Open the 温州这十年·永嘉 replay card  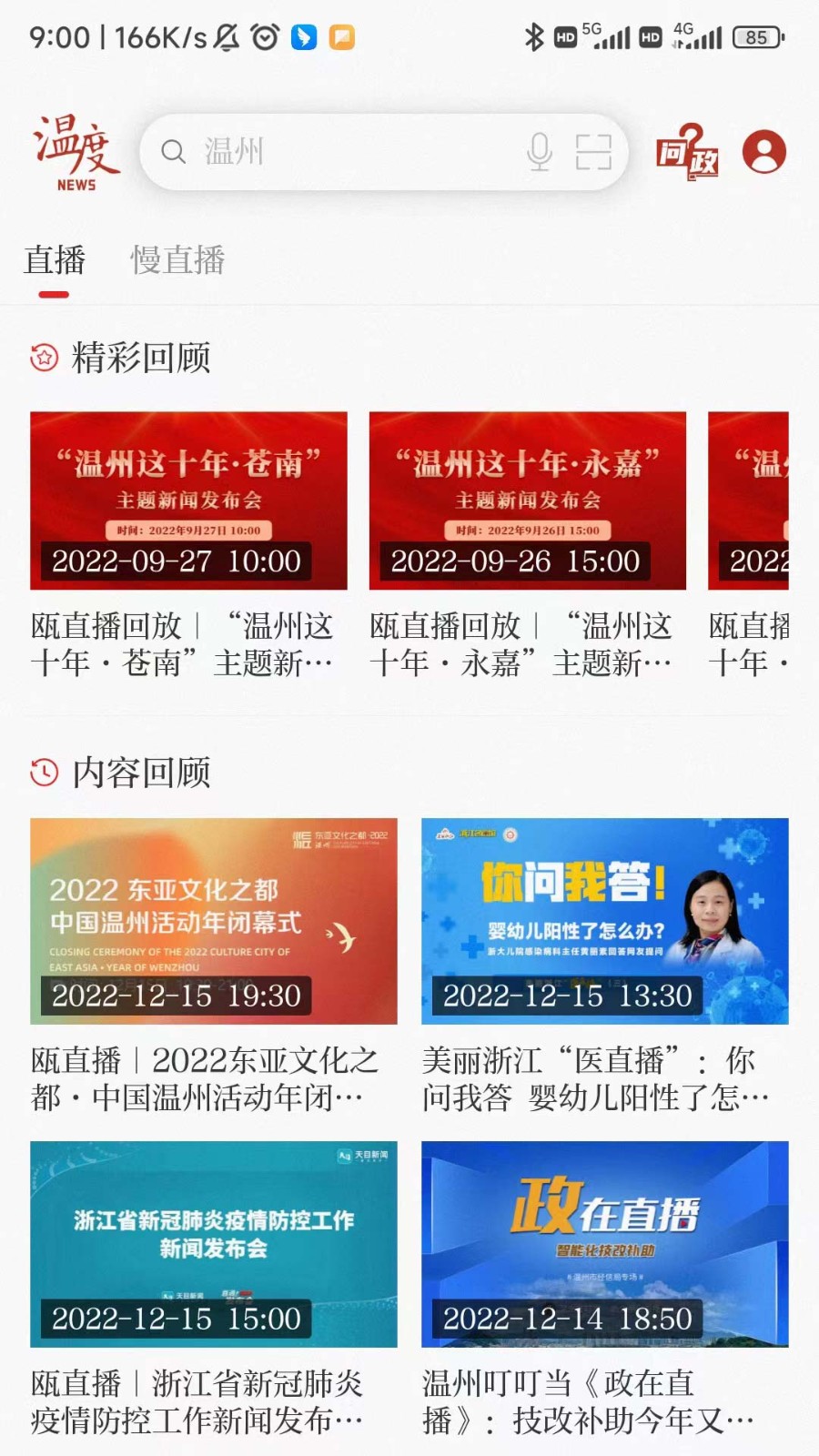click(x=528, y=501)
